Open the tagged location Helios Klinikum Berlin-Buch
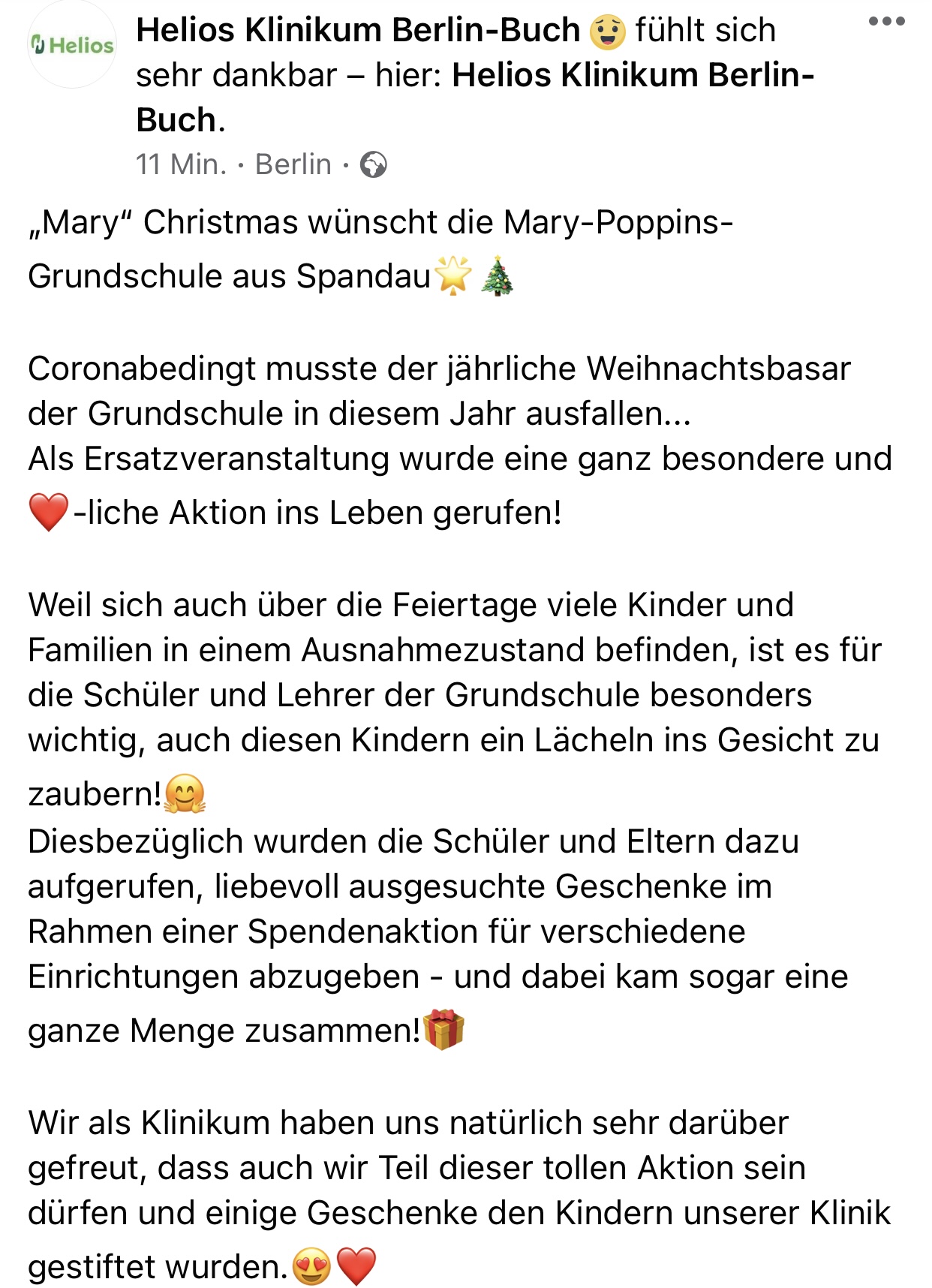 [476, 97]
